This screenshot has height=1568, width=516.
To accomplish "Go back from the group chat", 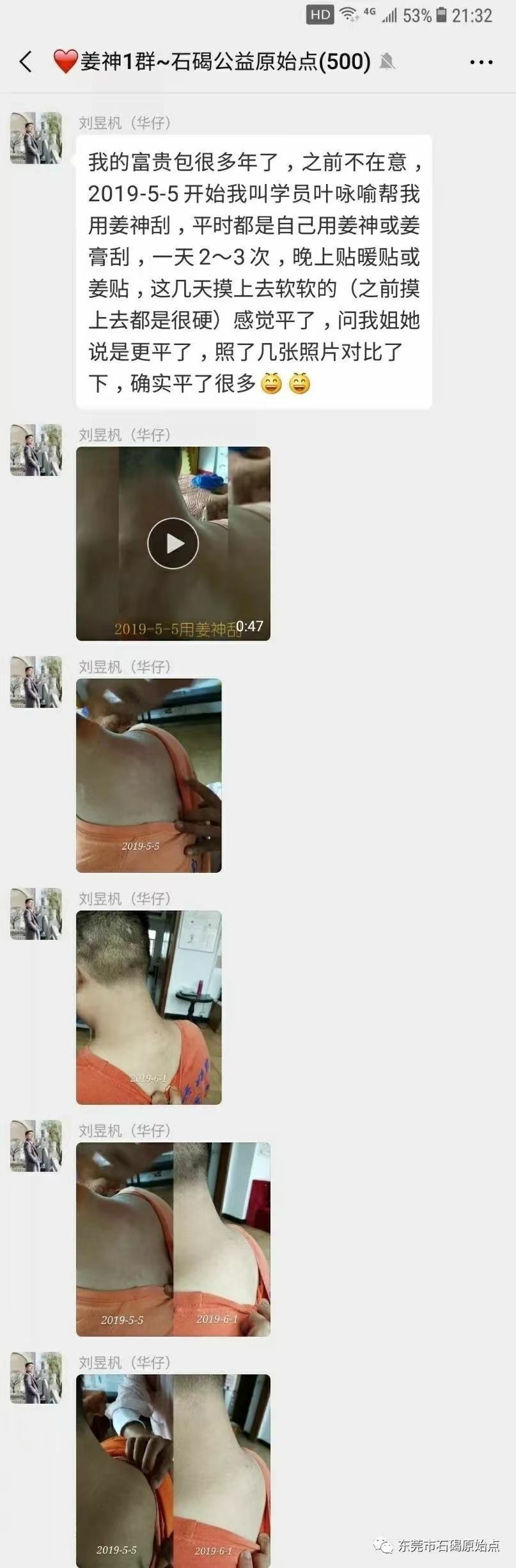I will pos(26,62).
